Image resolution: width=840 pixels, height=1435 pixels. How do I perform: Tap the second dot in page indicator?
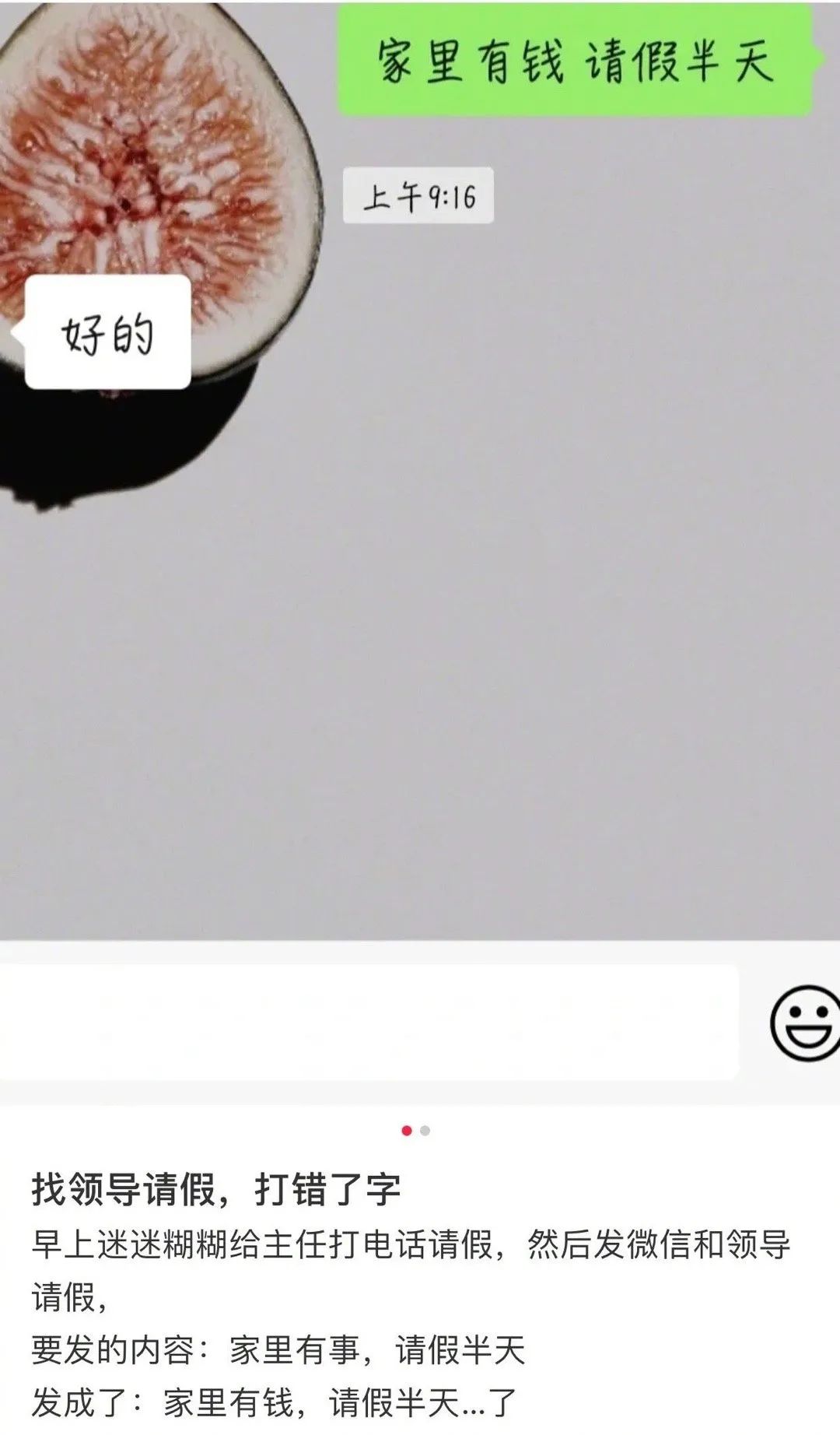point(425,1131)
